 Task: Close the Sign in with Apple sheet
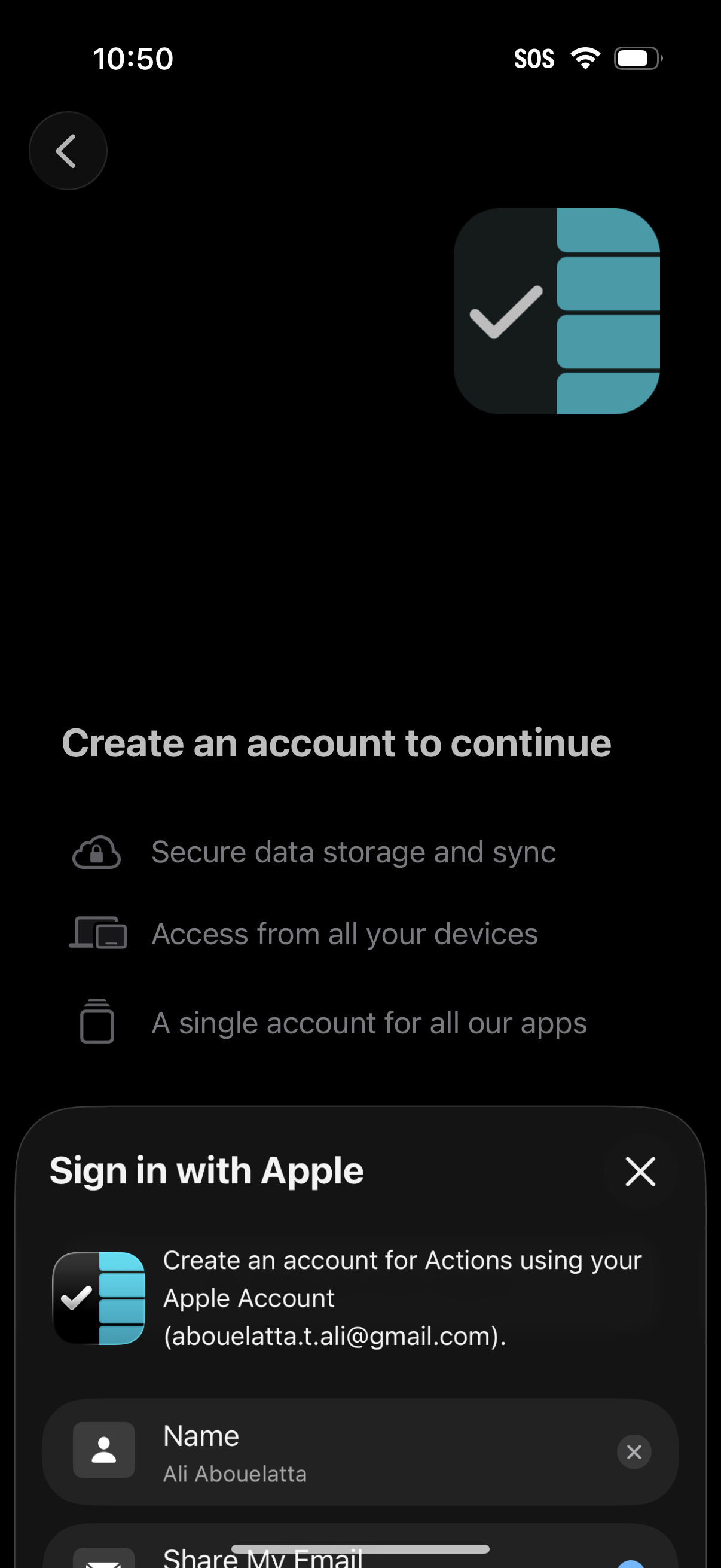pos(640,1172)
